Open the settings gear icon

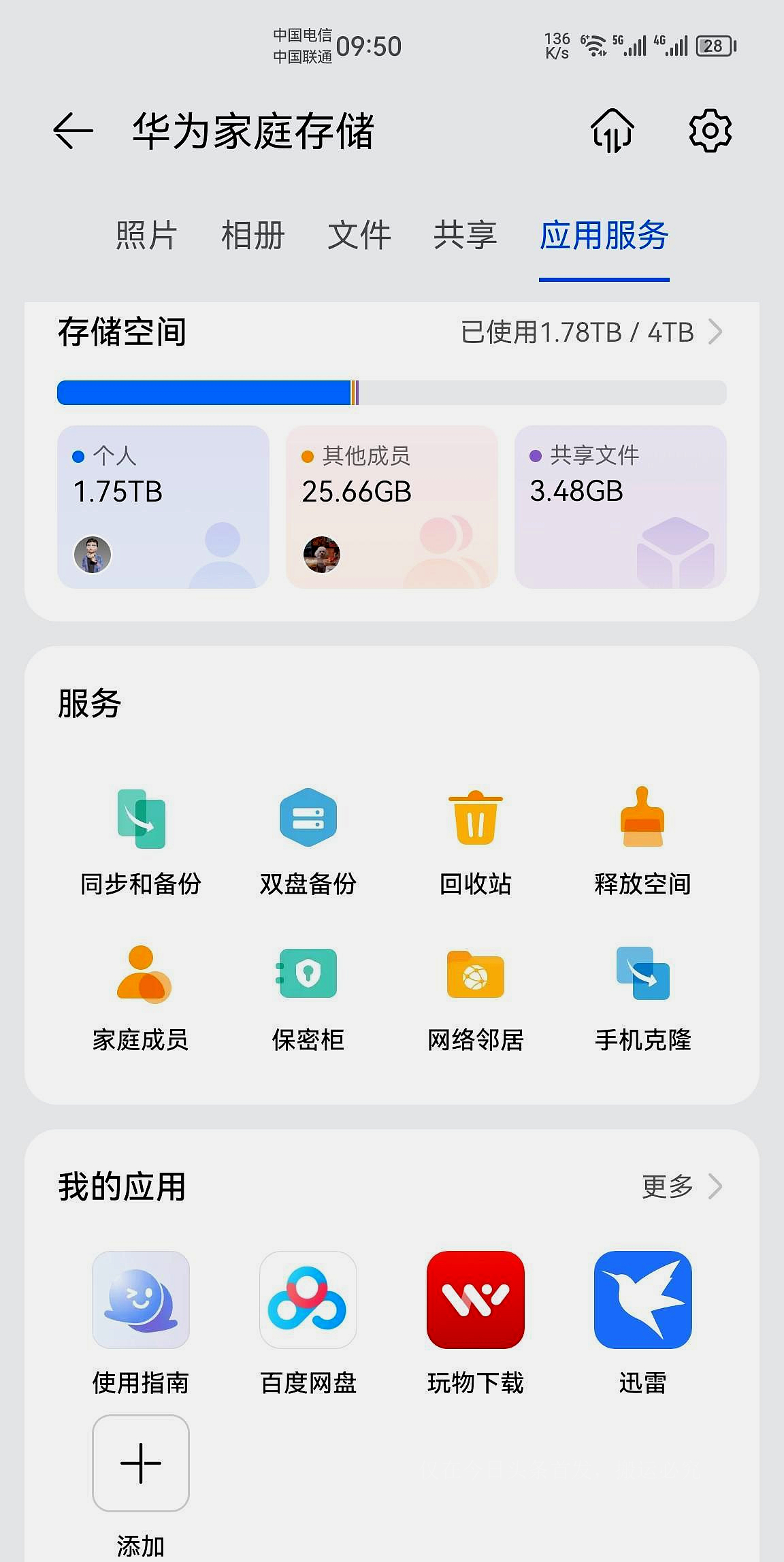point(711,131)
